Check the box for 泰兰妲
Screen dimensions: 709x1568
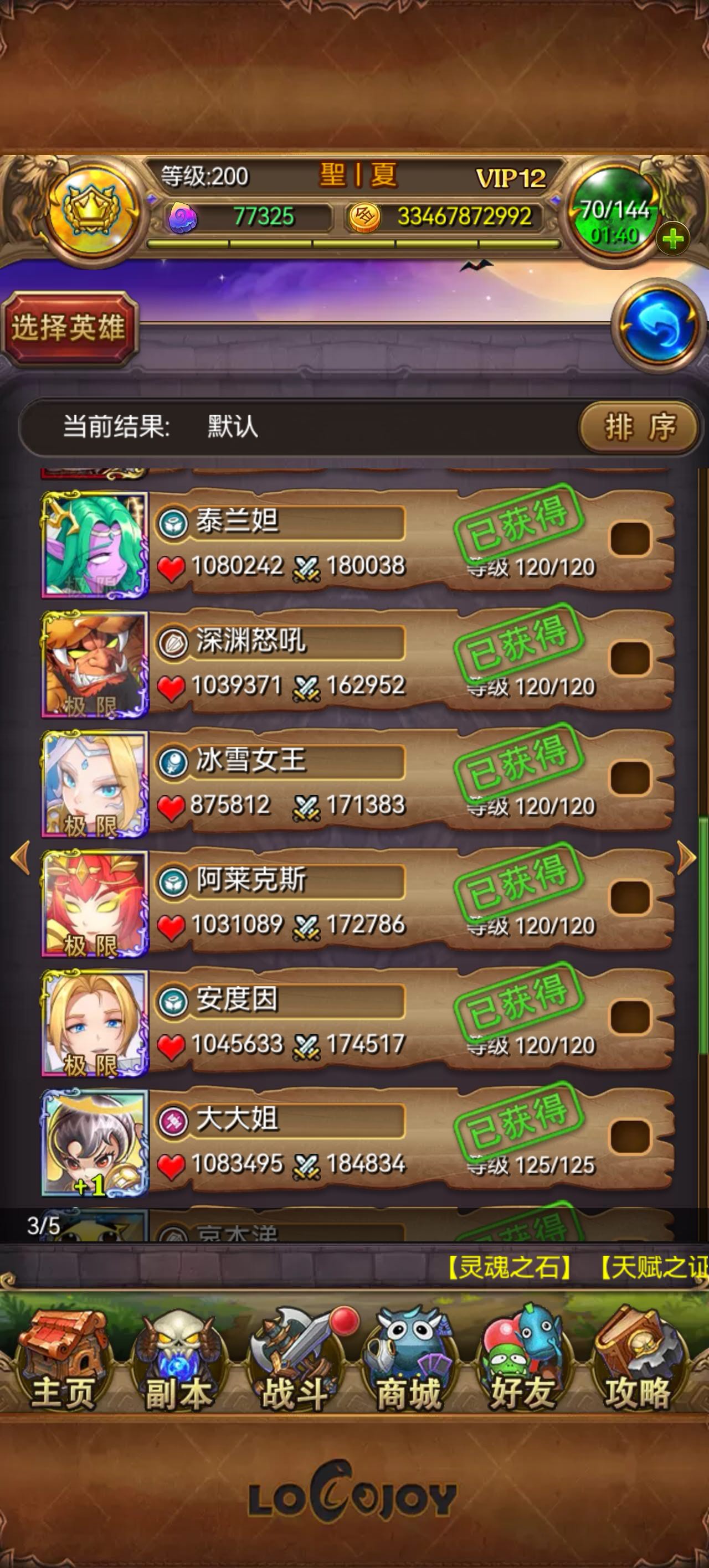click(x=630, y=539)
